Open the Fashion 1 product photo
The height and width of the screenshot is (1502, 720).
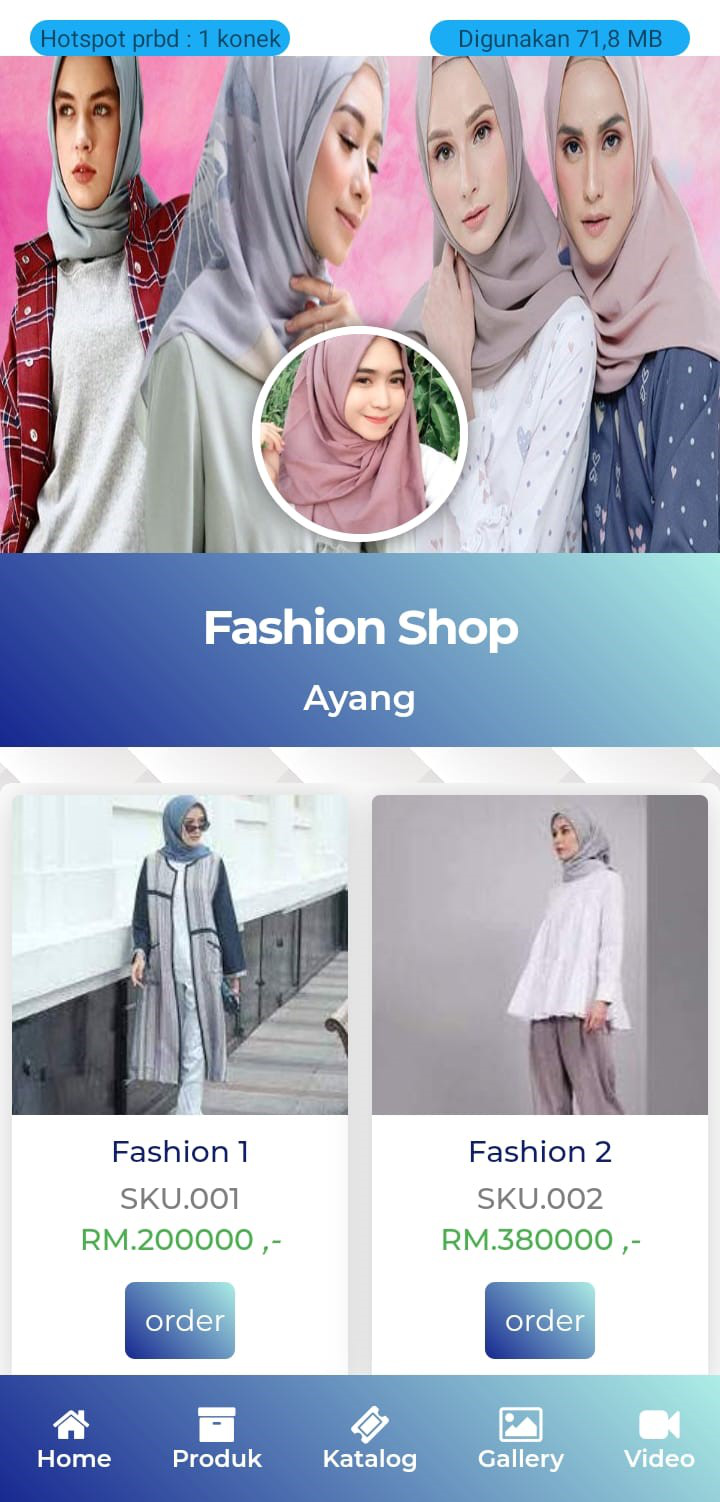tap(180, 954)
